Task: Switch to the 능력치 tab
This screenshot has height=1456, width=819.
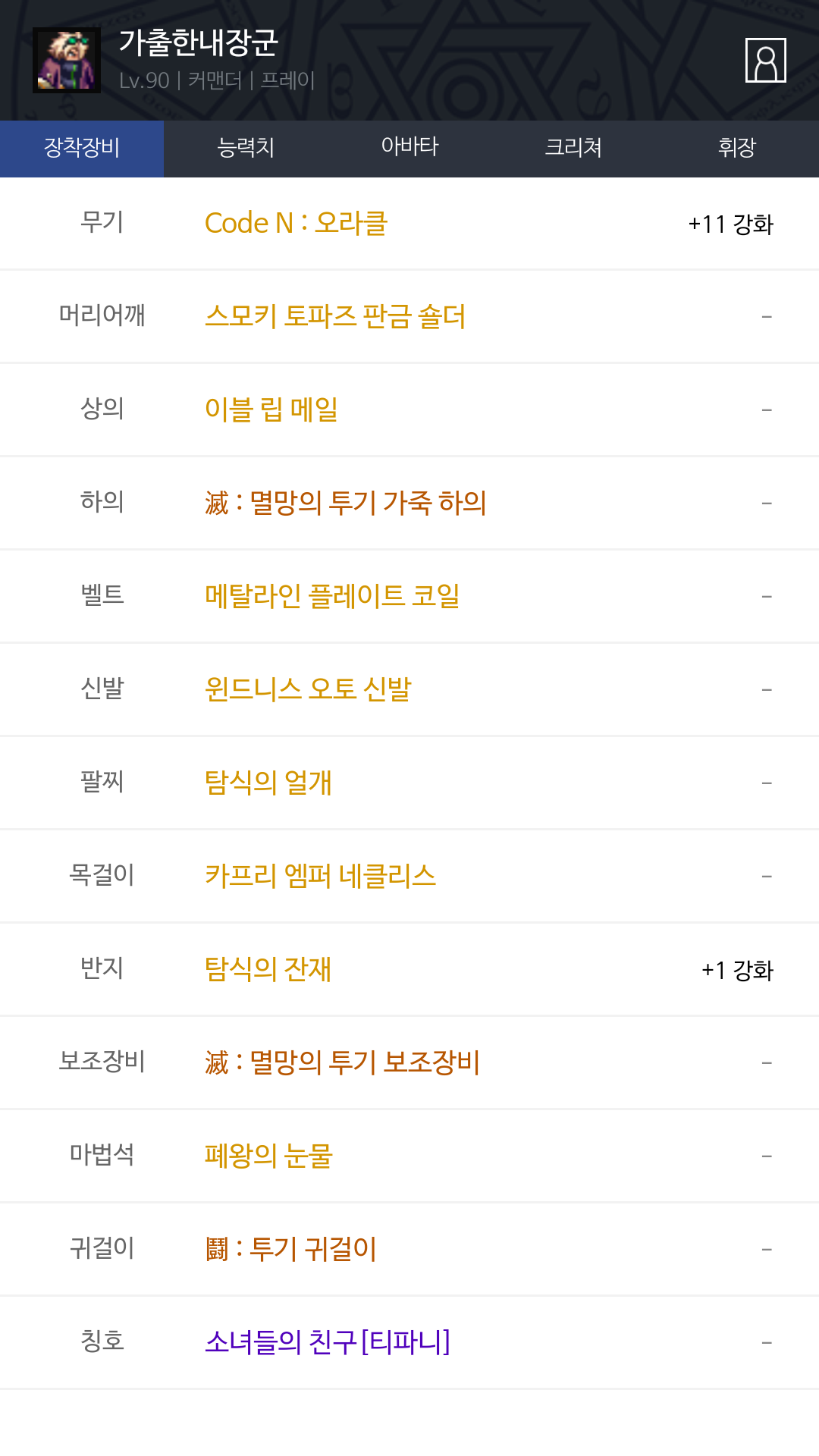Action: tap(246, 148)
